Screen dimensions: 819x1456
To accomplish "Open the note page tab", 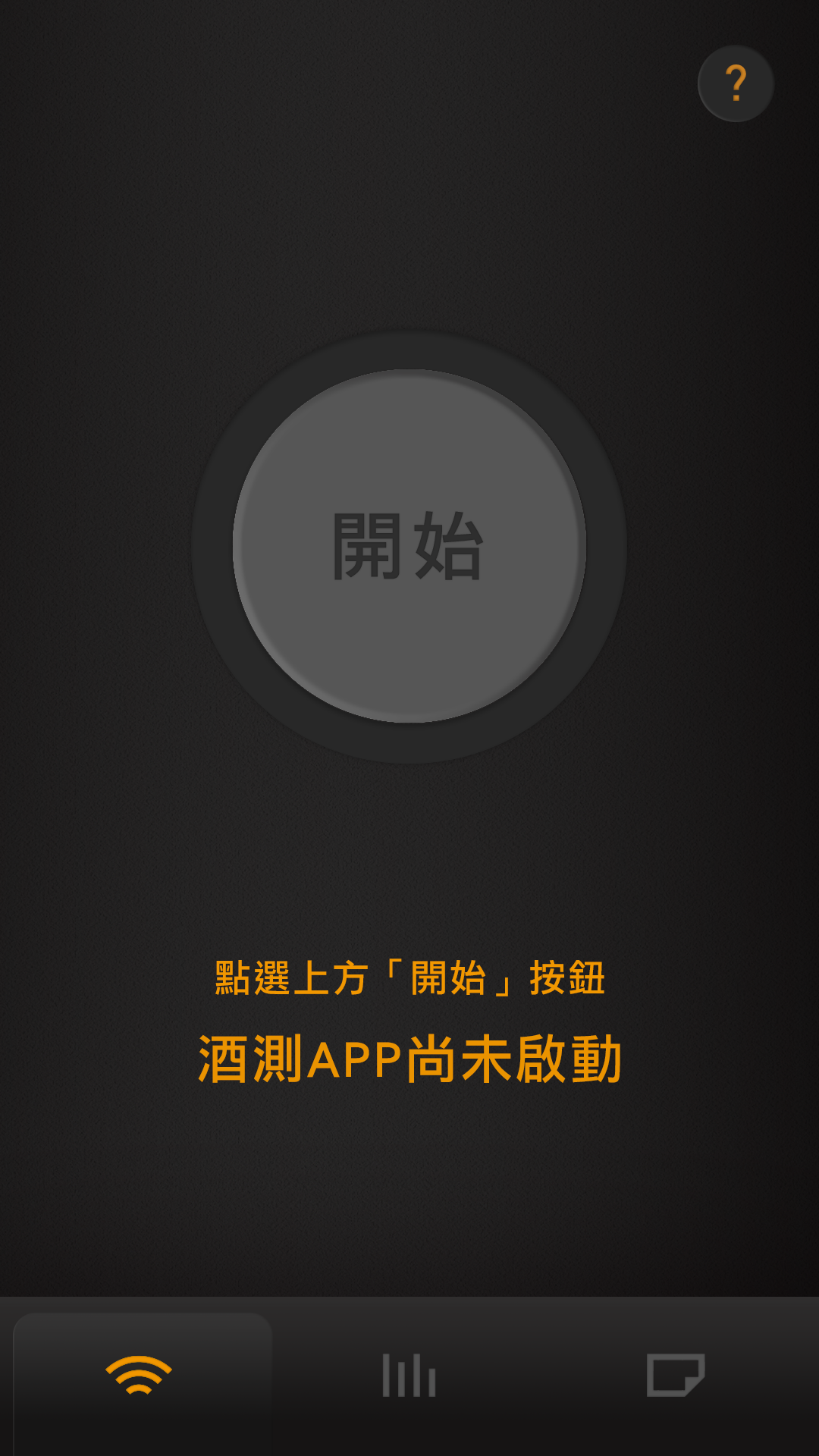I will [x=676, y=1375].
